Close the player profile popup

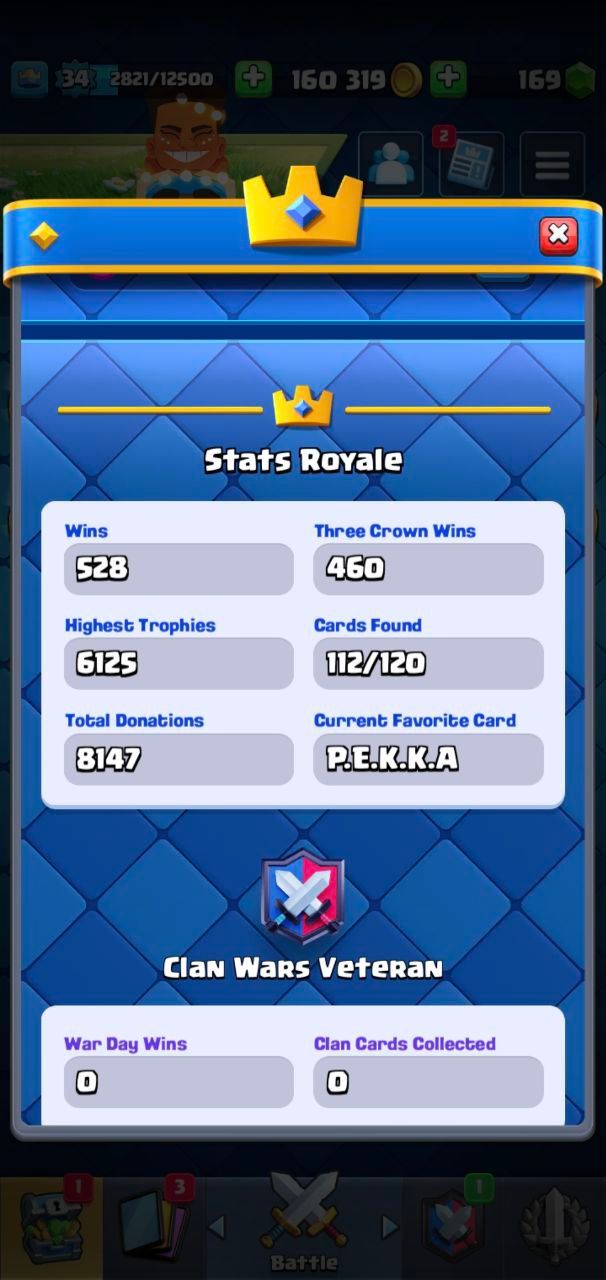[558, 236]
